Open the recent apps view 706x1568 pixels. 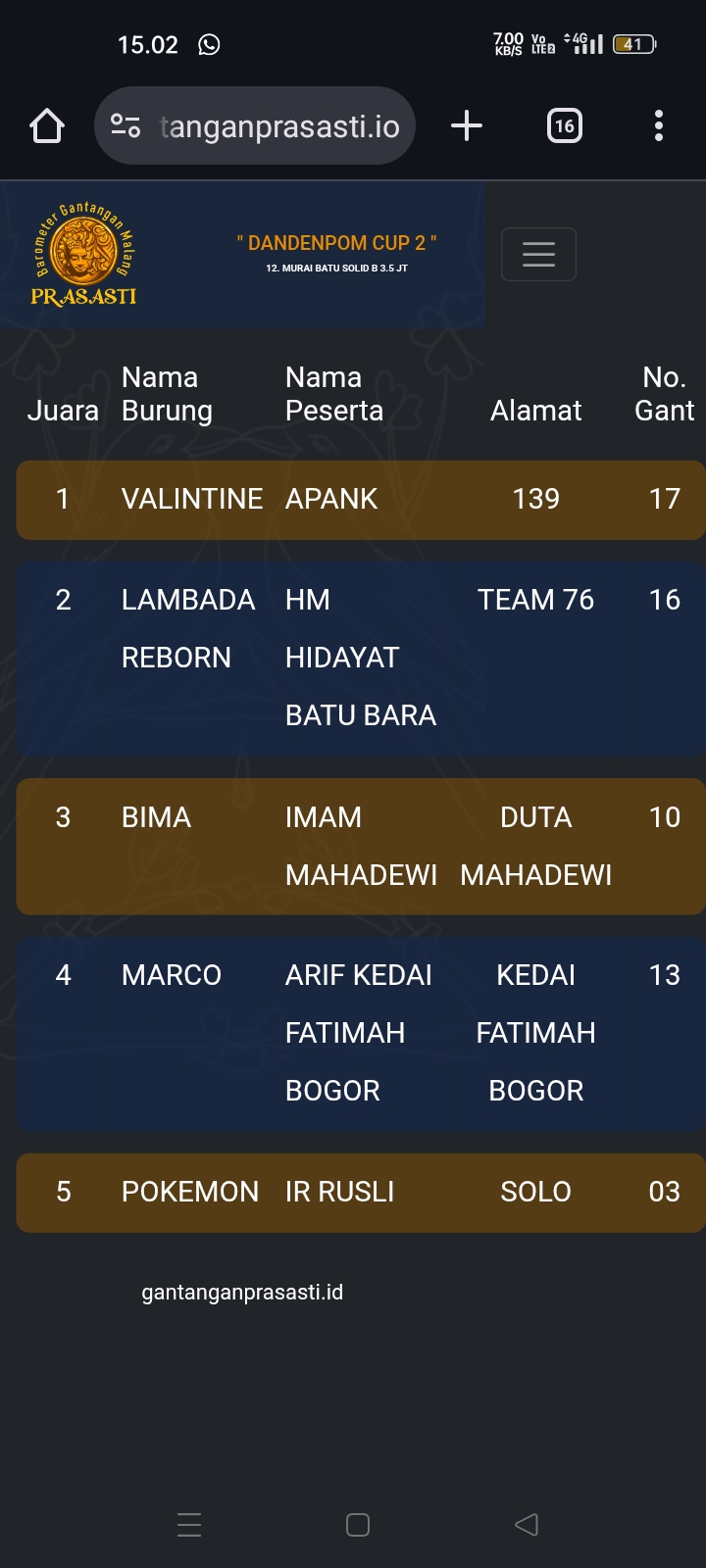click(189, 1525)
